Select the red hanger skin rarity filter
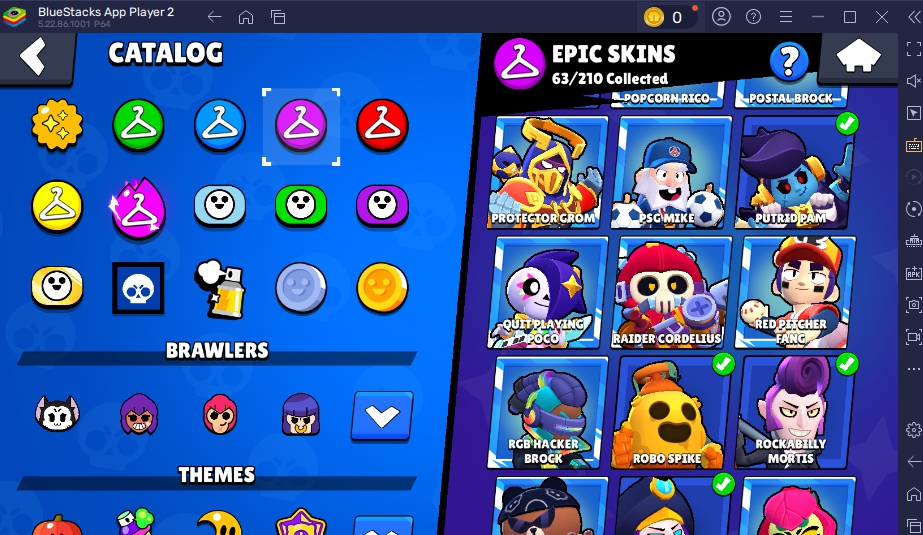This screenshot has width=923, height=535. pyautogui.click(x=382, y=125)
